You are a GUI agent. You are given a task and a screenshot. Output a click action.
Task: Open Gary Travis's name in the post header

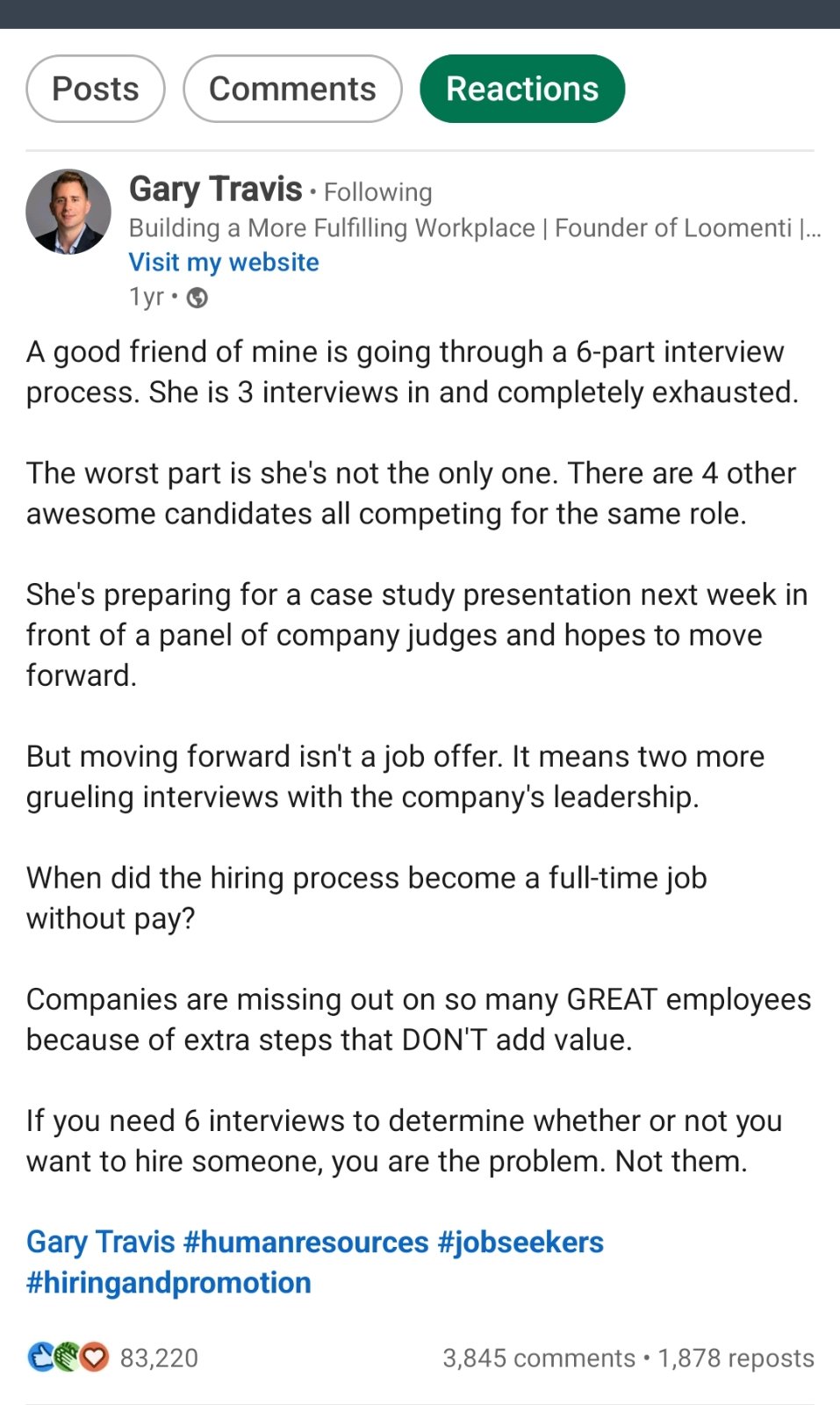tap(216, 189)
